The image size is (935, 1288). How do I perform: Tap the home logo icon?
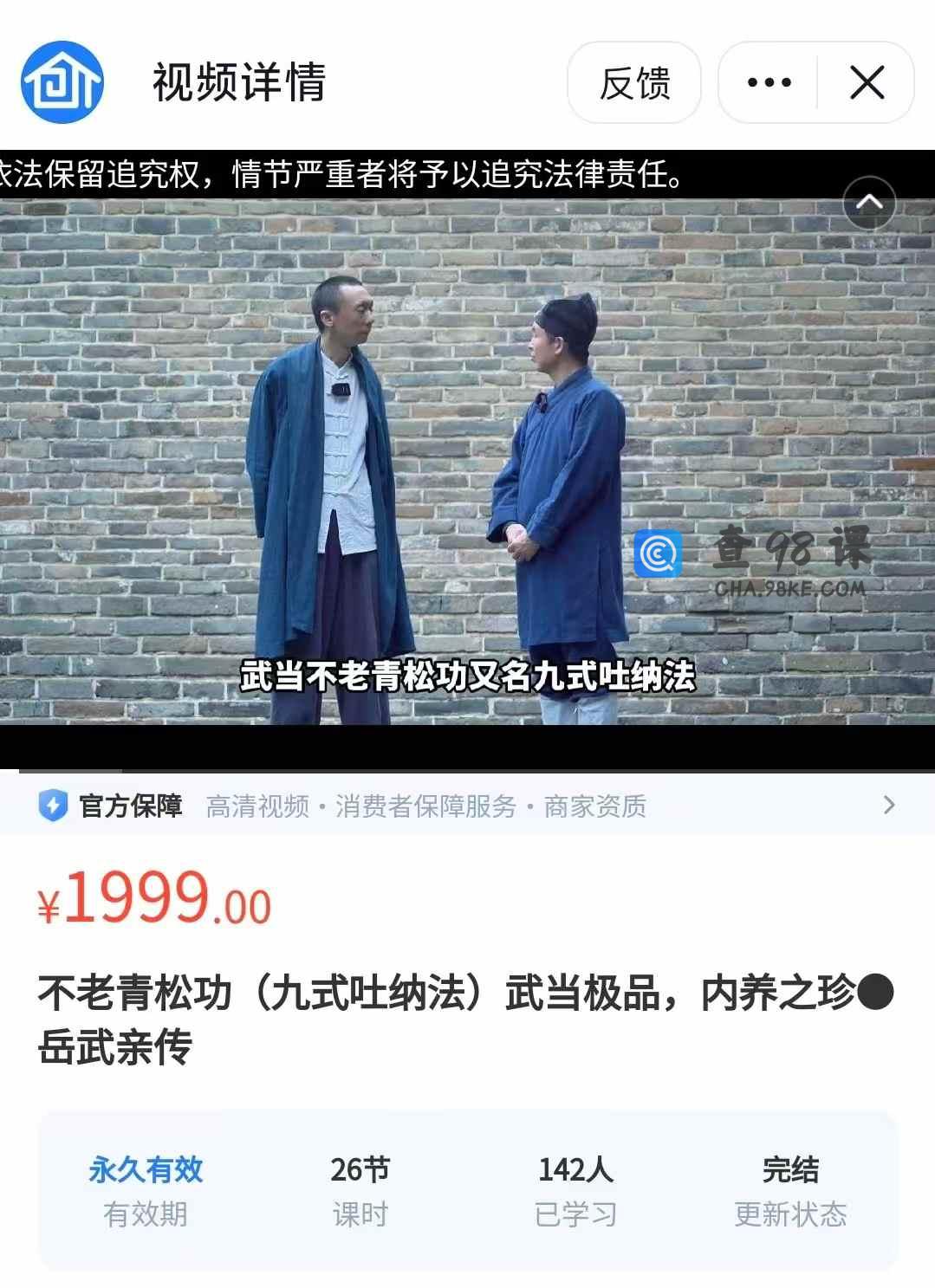click(62, 82)
